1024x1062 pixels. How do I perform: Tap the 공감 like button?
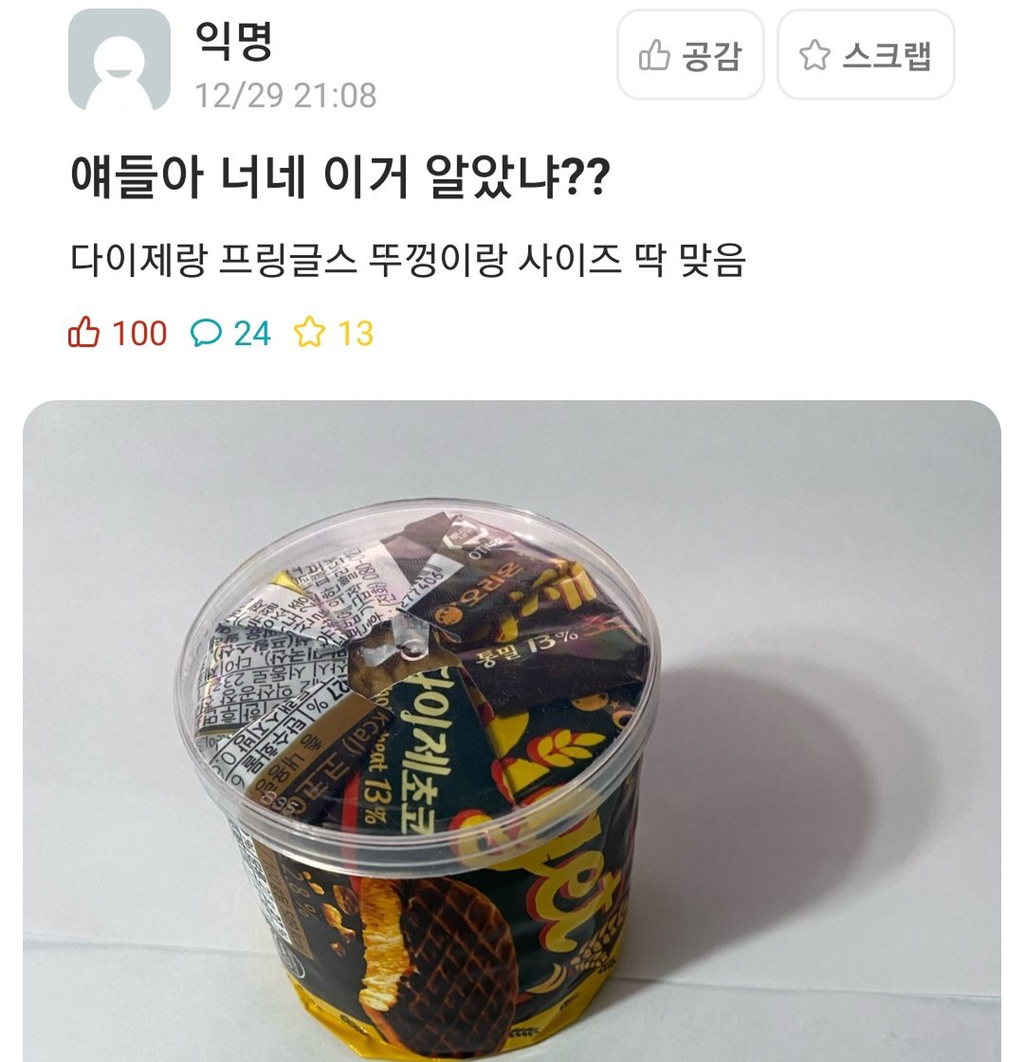690,56
